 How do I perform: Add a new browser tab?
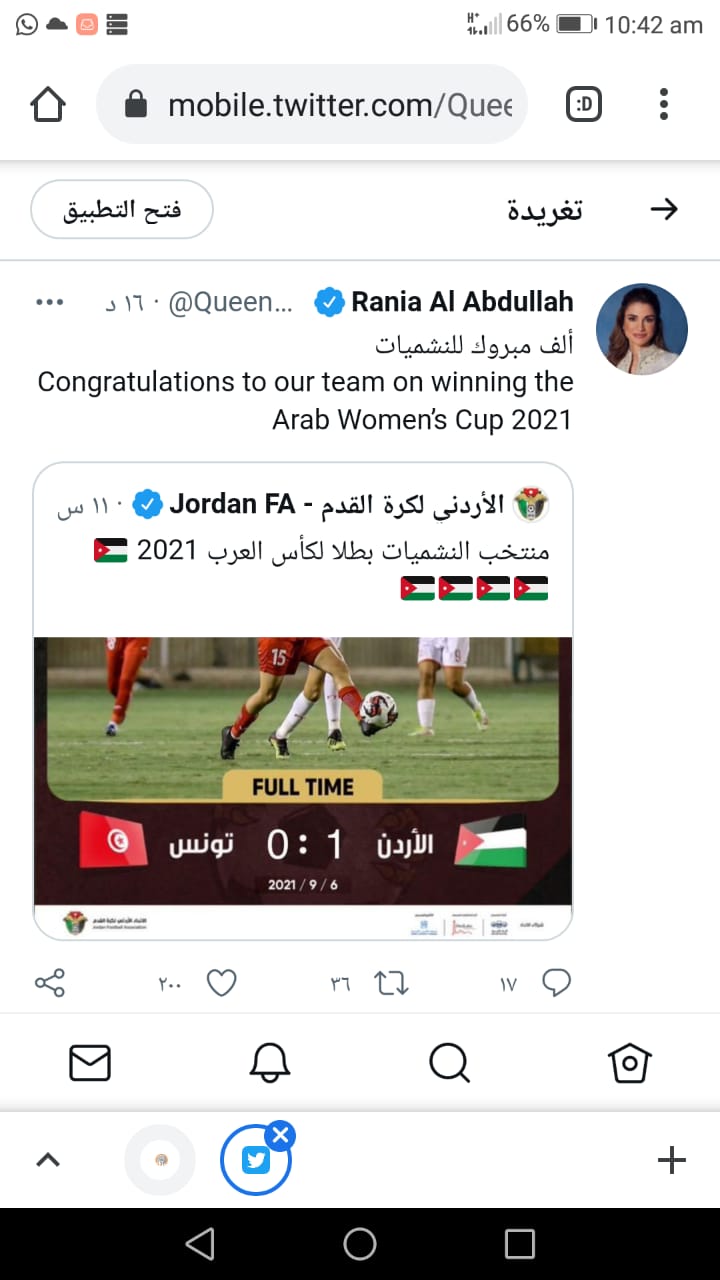672,1160
